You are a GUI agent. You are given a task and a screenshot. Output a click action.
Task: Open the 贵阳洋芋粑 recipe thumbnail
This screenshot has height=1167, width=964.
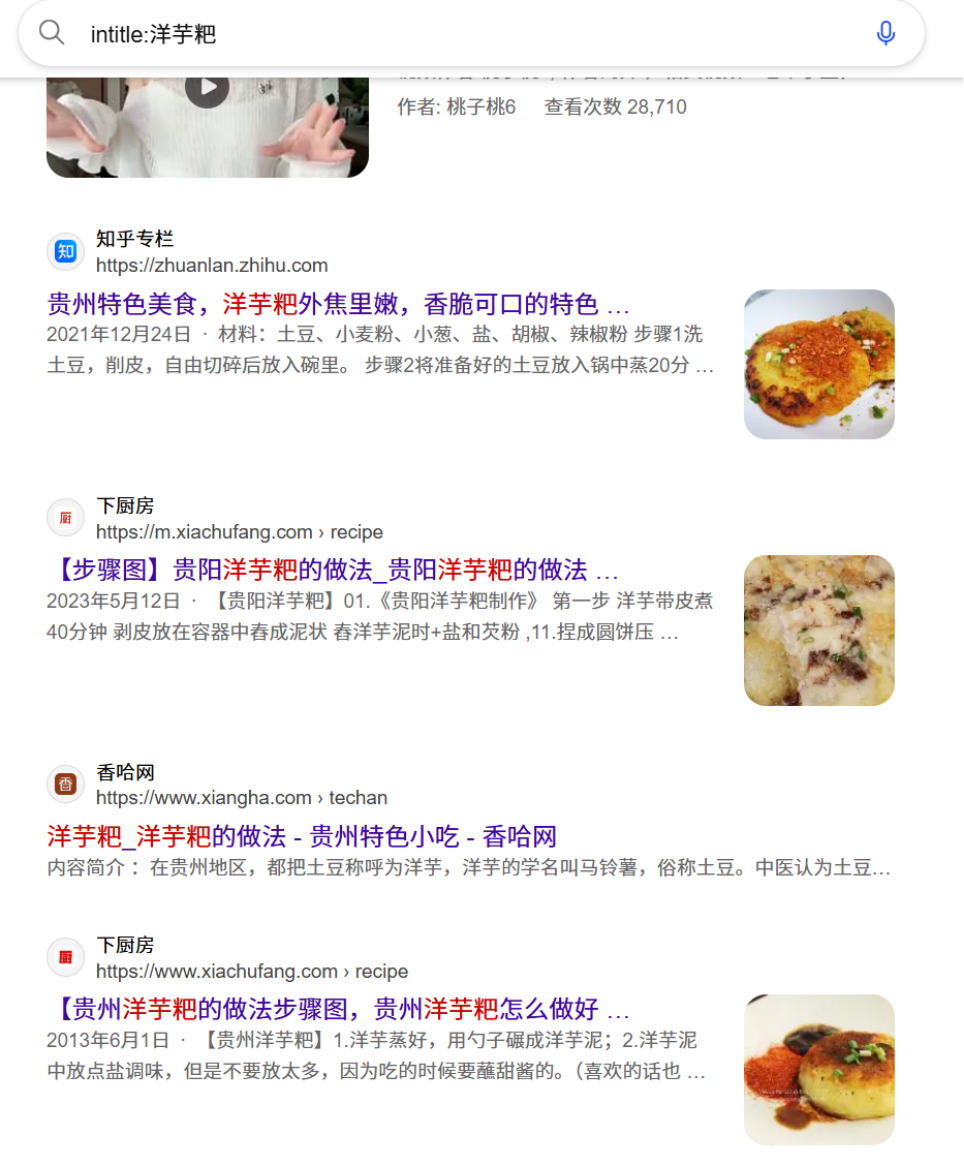click(x=819, y=630)
